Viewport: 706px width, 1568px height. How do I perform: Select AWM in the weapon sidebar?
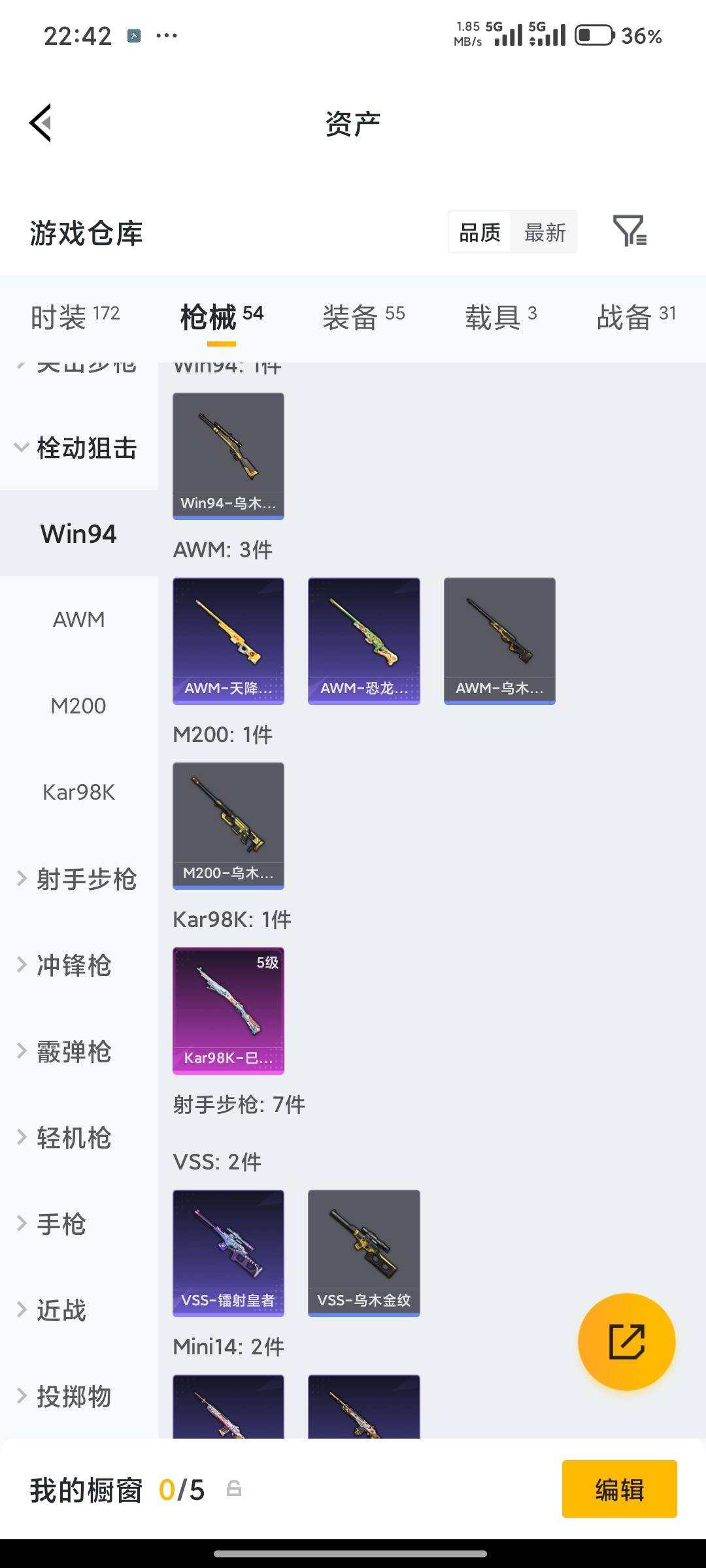click(x=78, y=619)
